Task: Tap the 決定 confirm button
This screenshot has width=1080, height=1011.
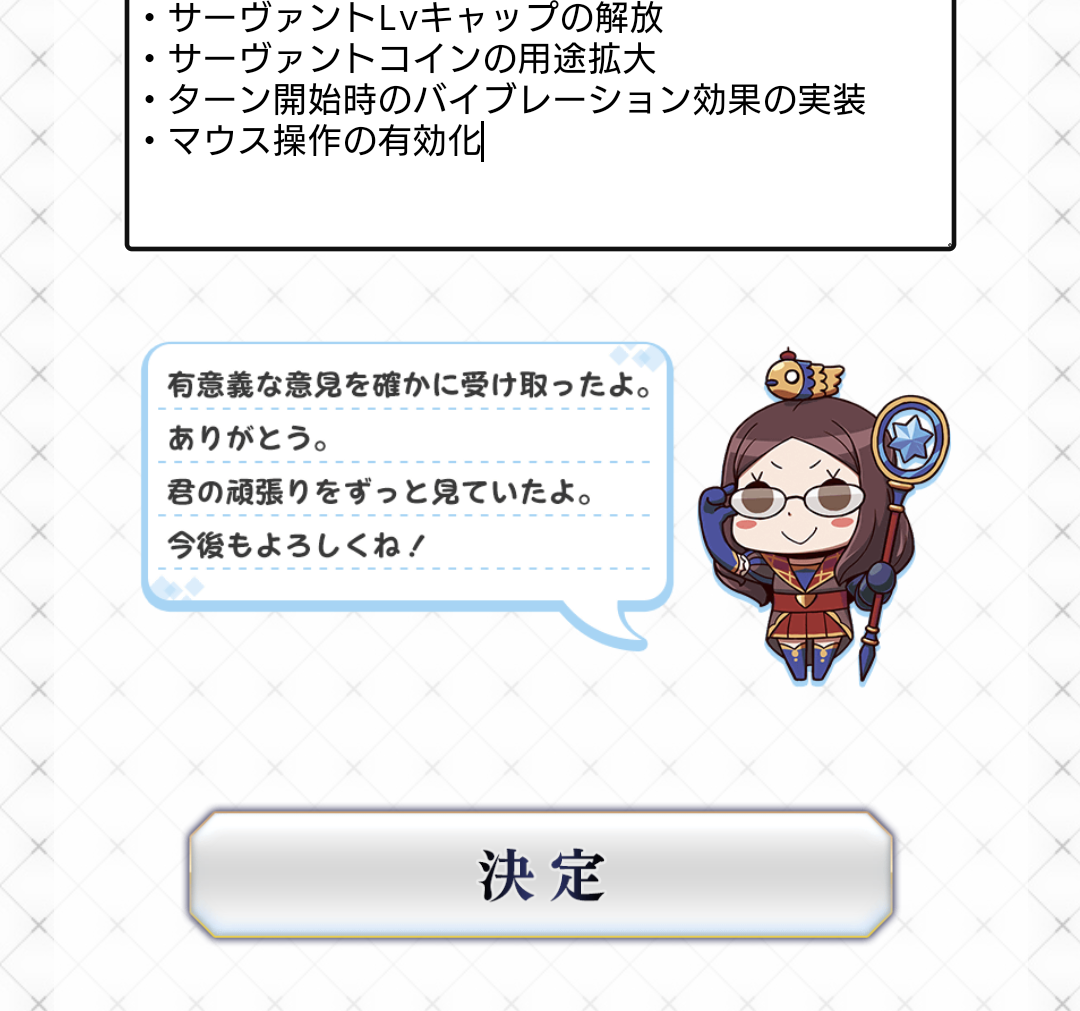Action: tap(541, 875)
